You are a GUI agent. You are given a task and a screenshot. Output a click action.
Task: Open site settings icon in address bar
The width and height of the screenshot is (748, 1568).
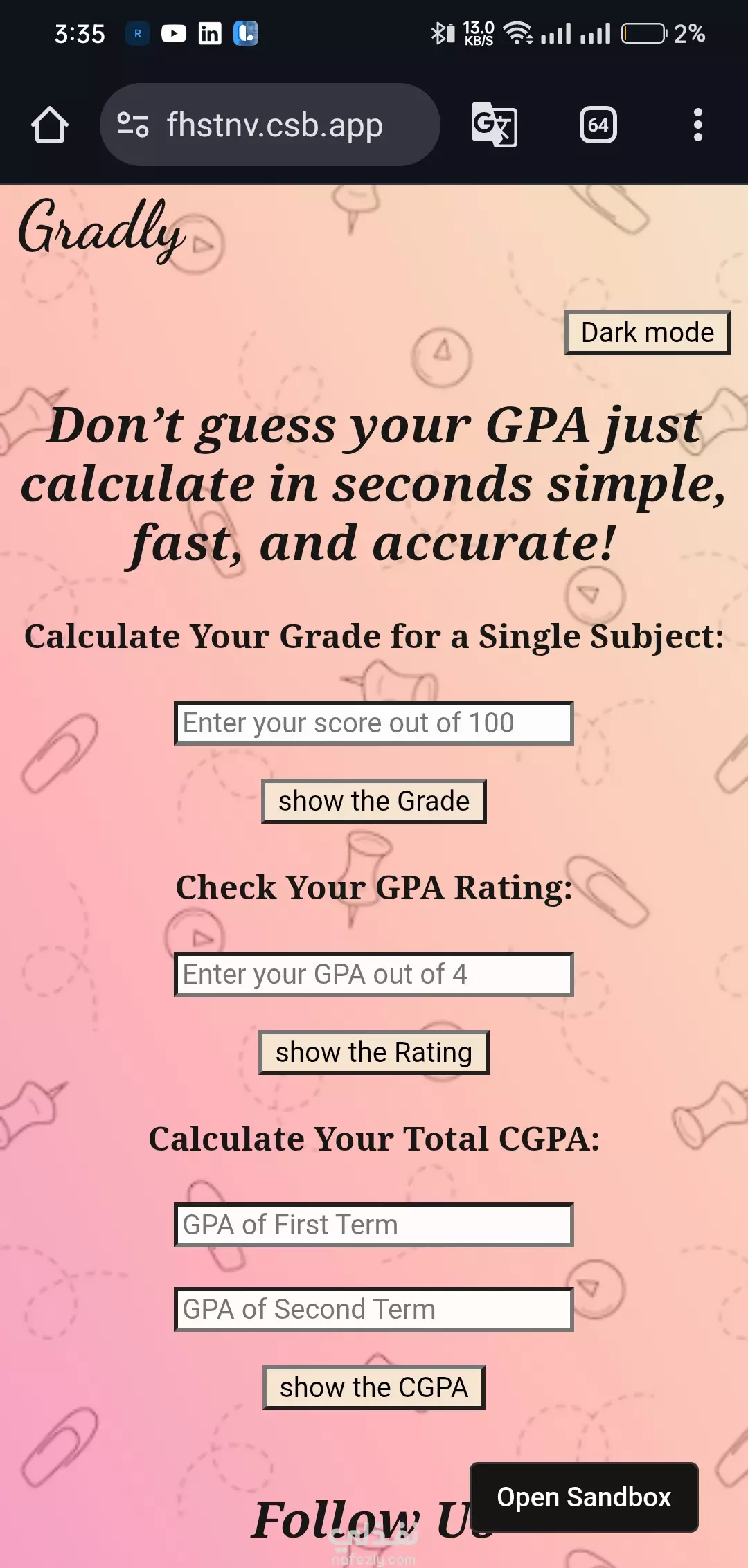(x=133, y=125)
